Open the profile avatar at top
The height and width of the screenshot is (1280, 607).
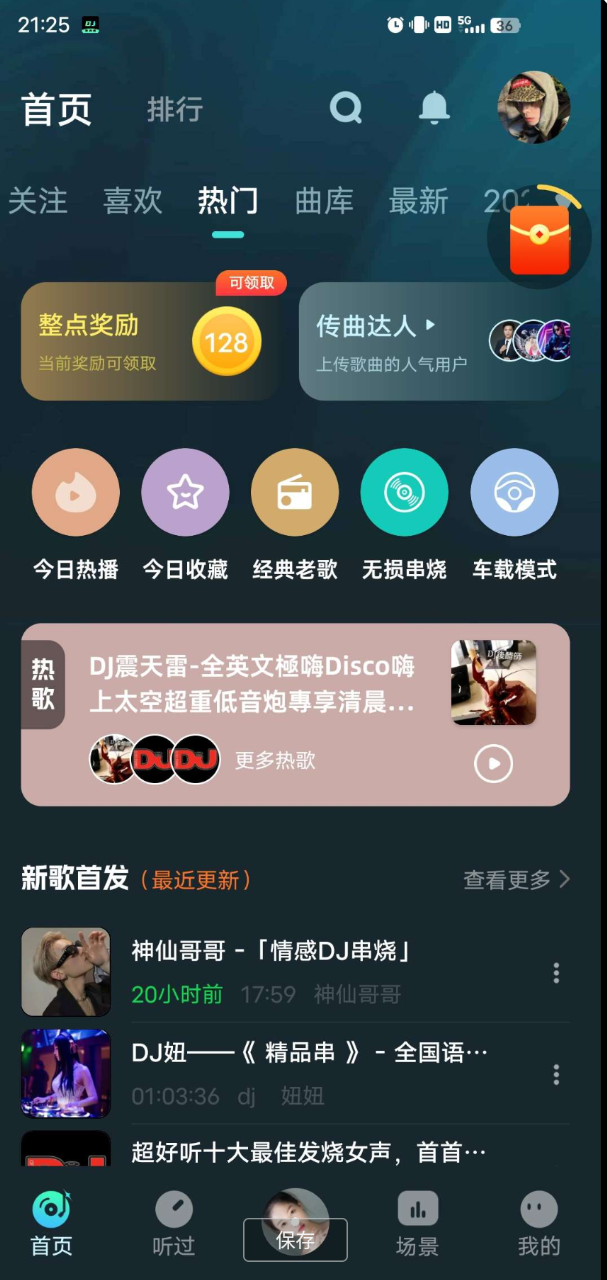[x=534, y=107]
